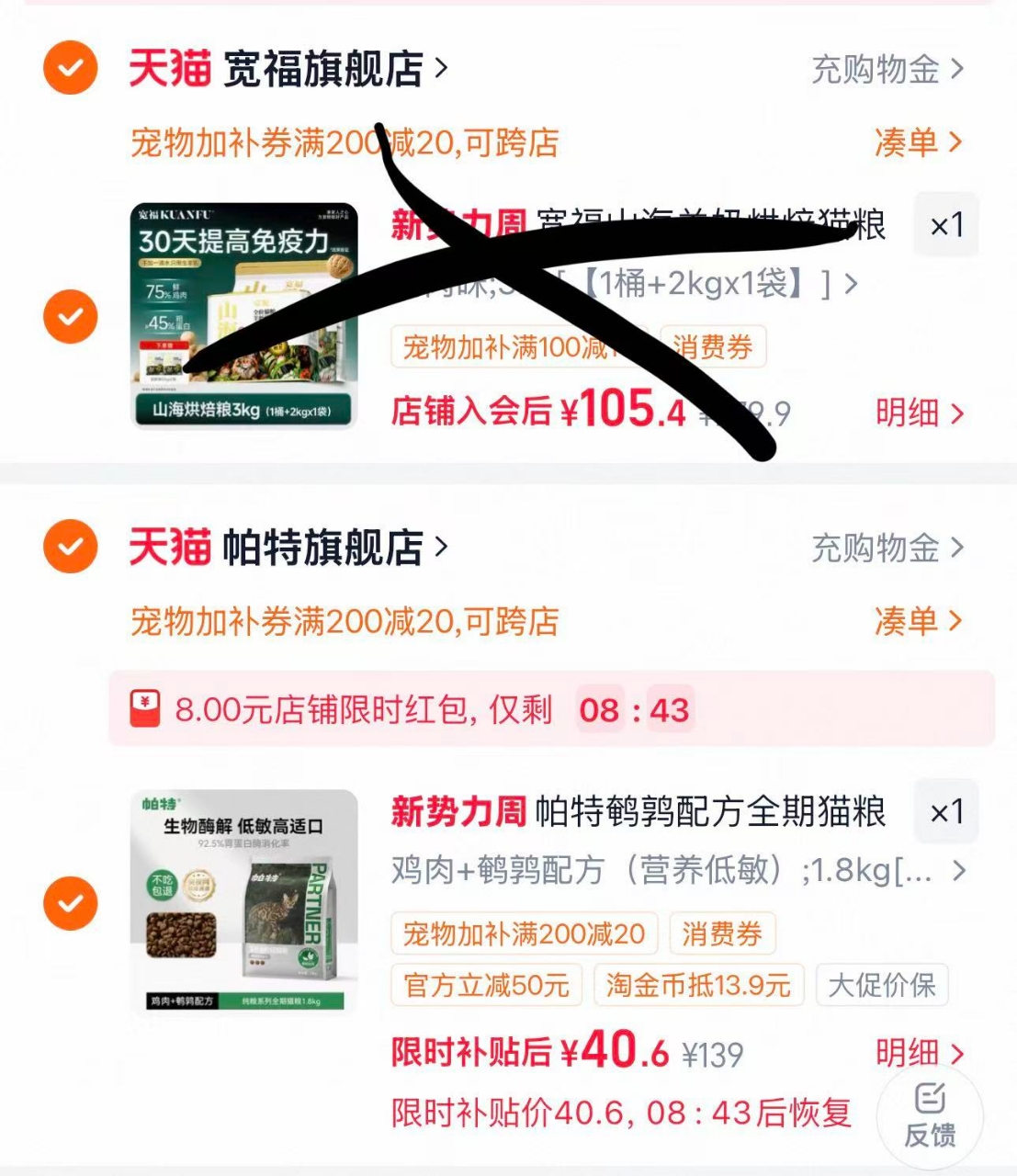Open the 帕特鹌鹑配方全期猫粮 product title
Viewport: 1017px width, 1176px height.
pos(638,812)
